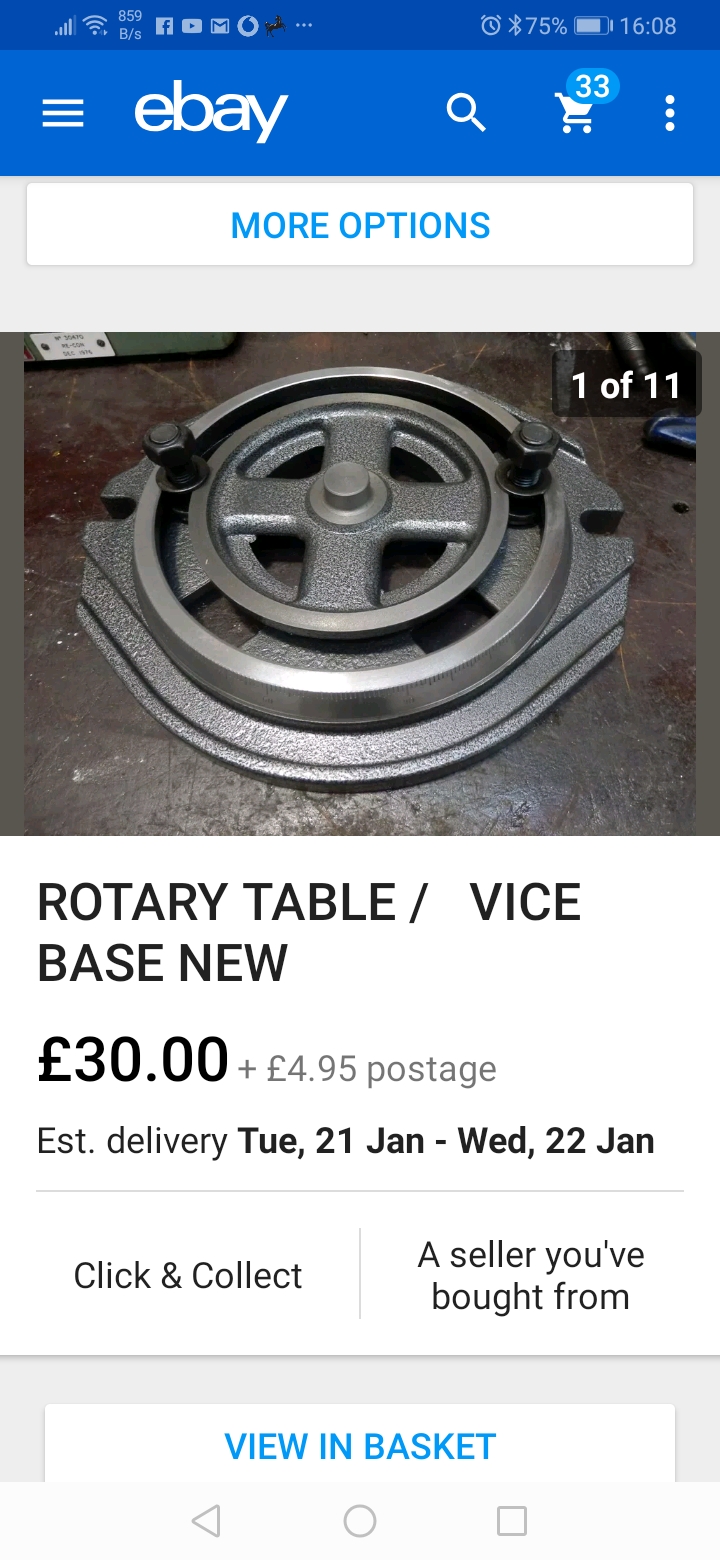
Task: Tap VIEW IN BASKET button
Action: [x=360, y=1444]
